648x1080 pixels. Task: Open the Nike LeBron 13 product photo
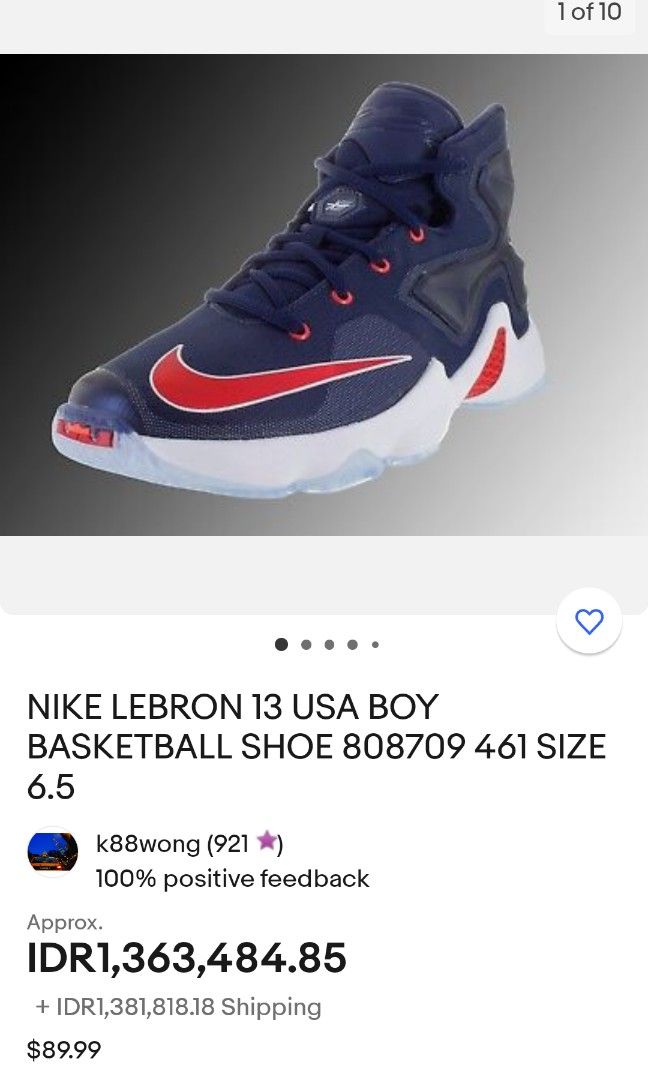tap(324, 295)
